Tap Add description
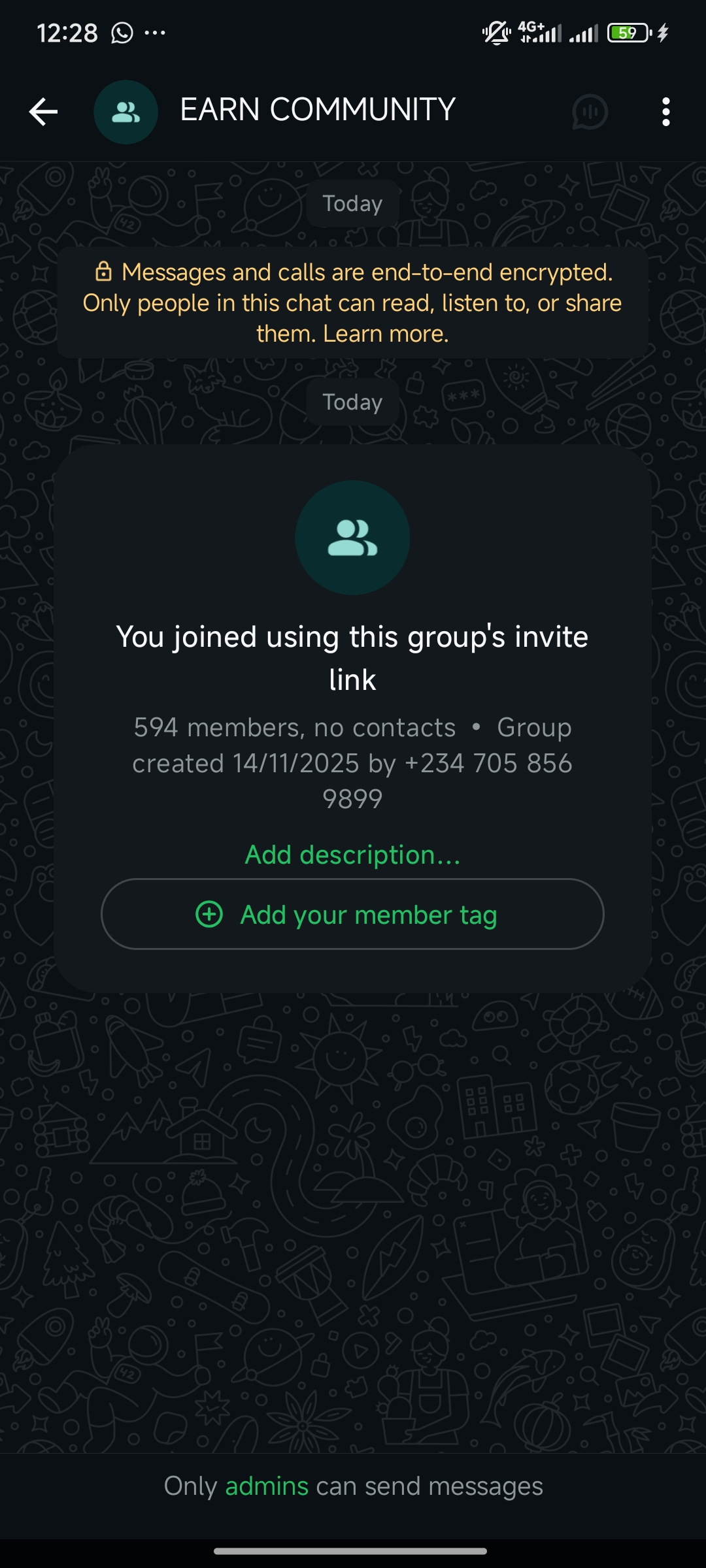The height and width of the screenshot is (1568, 706). [352, 855]
